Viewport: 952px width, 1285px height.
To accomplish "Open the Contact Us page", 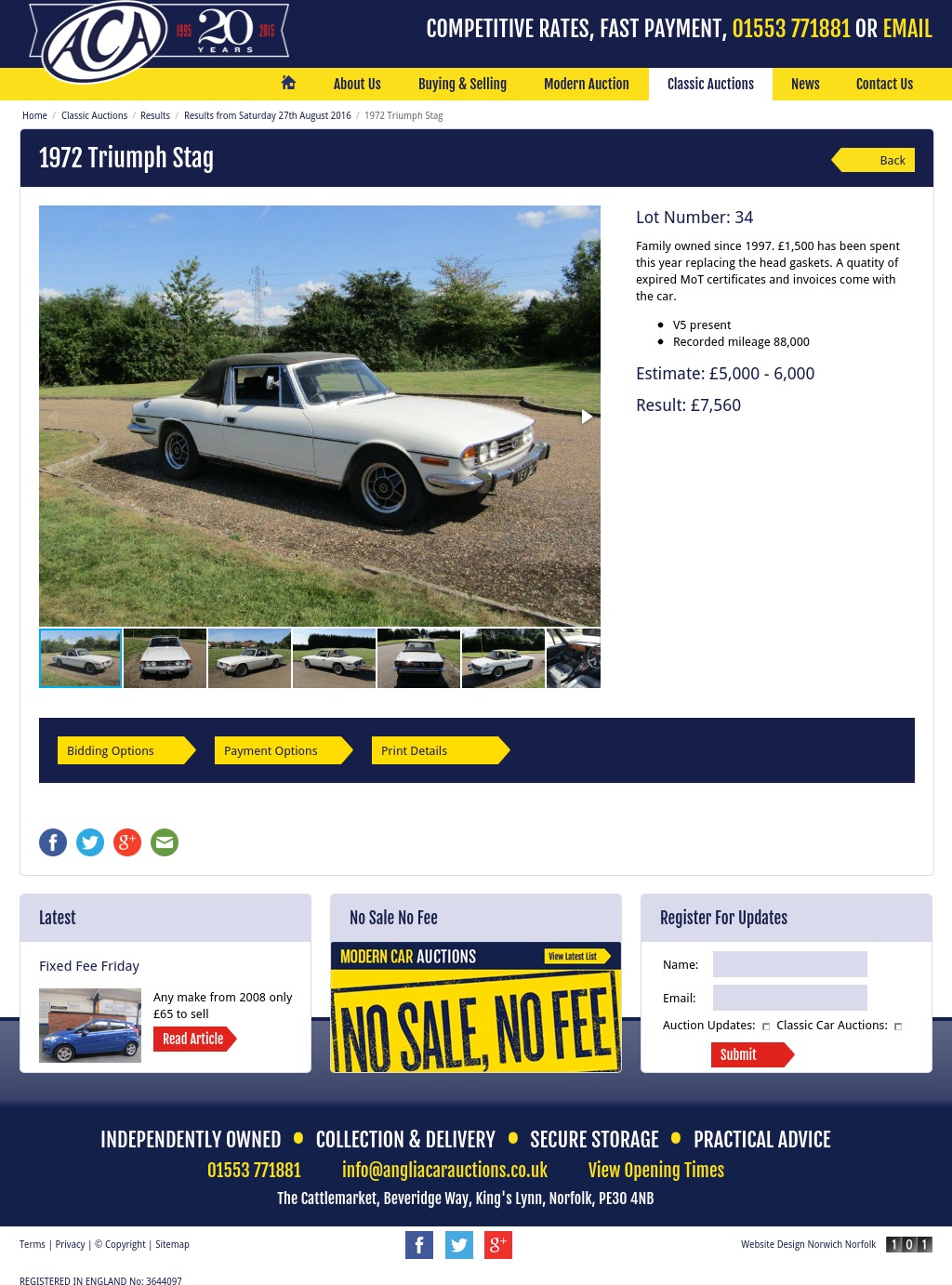I will coord(884,84).
